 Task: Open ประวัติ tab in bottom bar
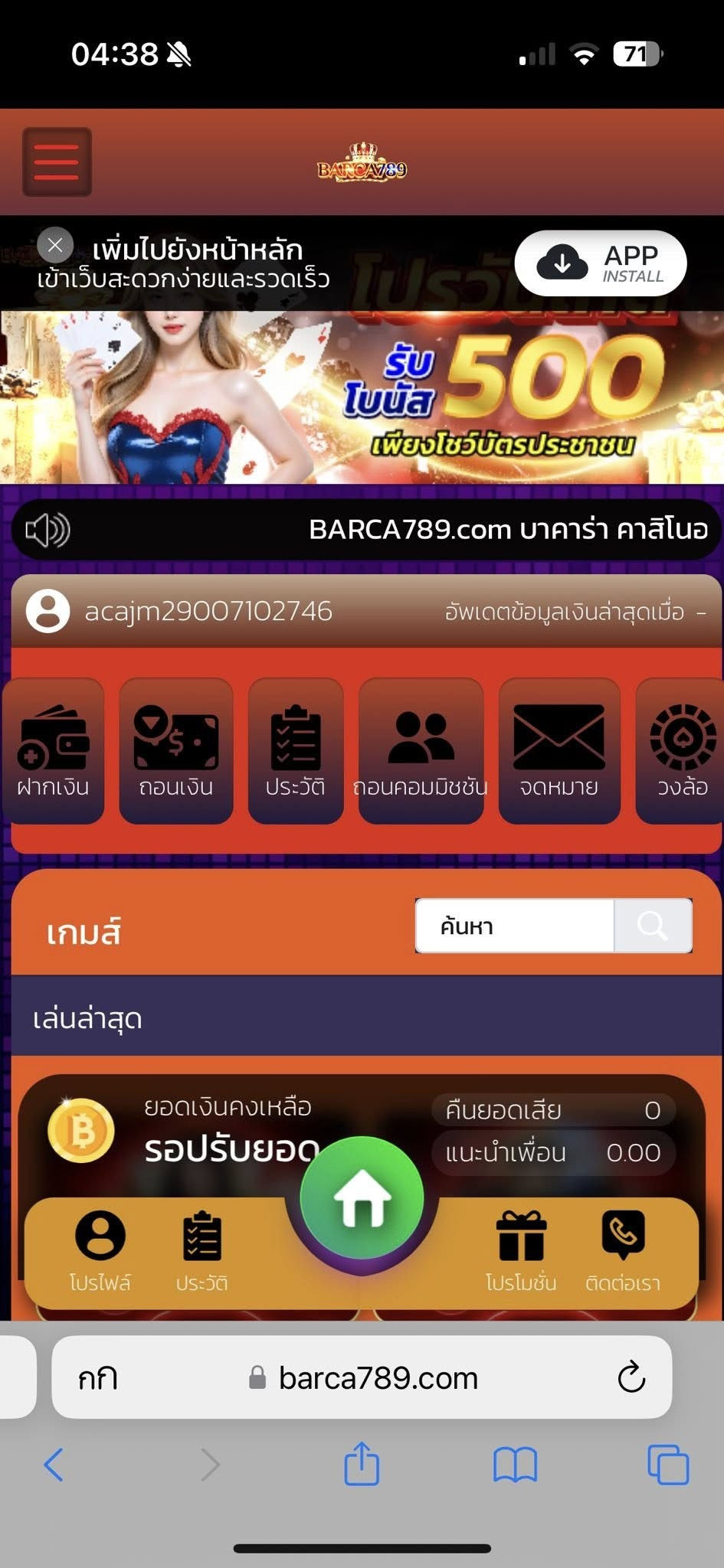(x=202, y=1251)
